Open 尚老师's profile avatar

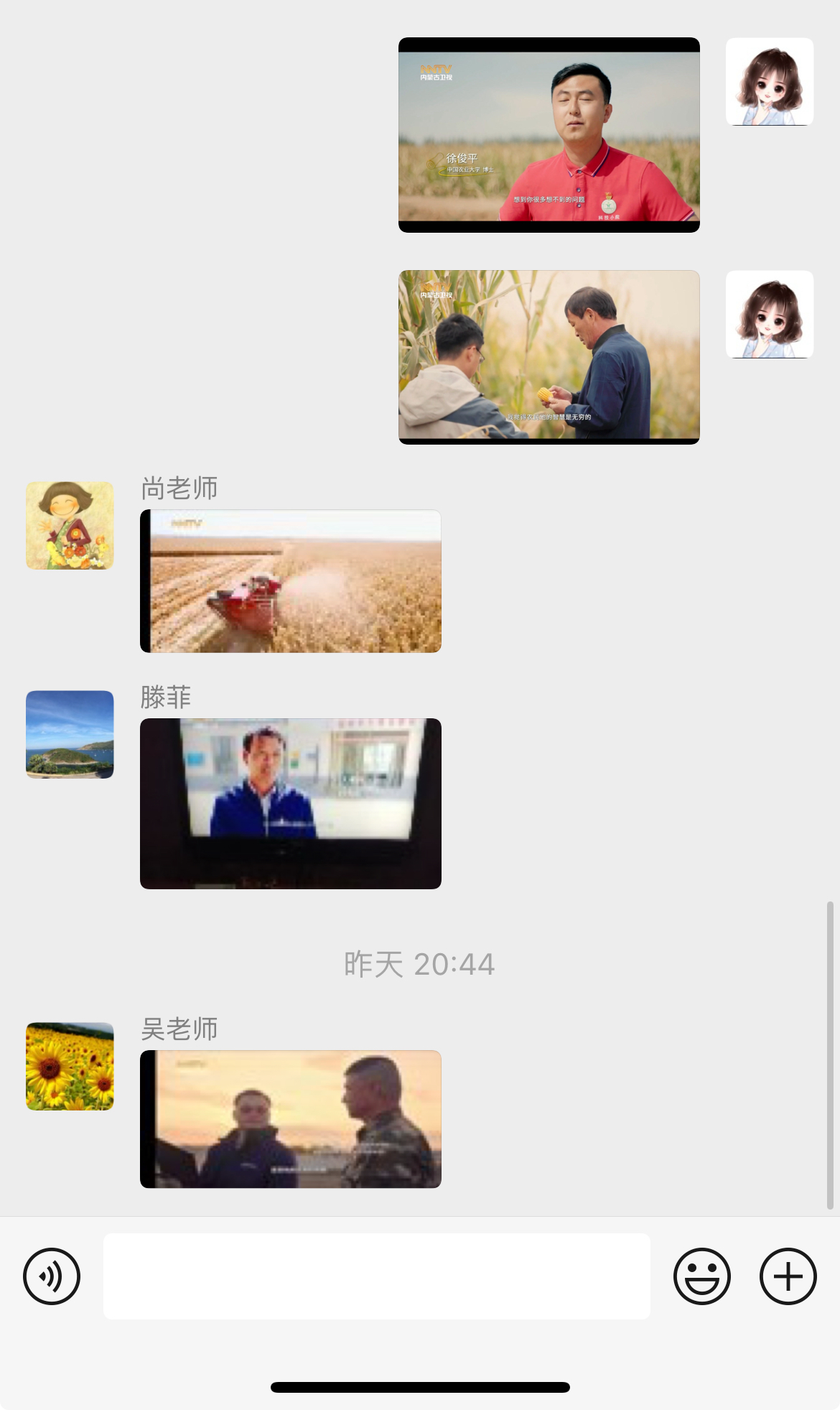tap(70, 526)
